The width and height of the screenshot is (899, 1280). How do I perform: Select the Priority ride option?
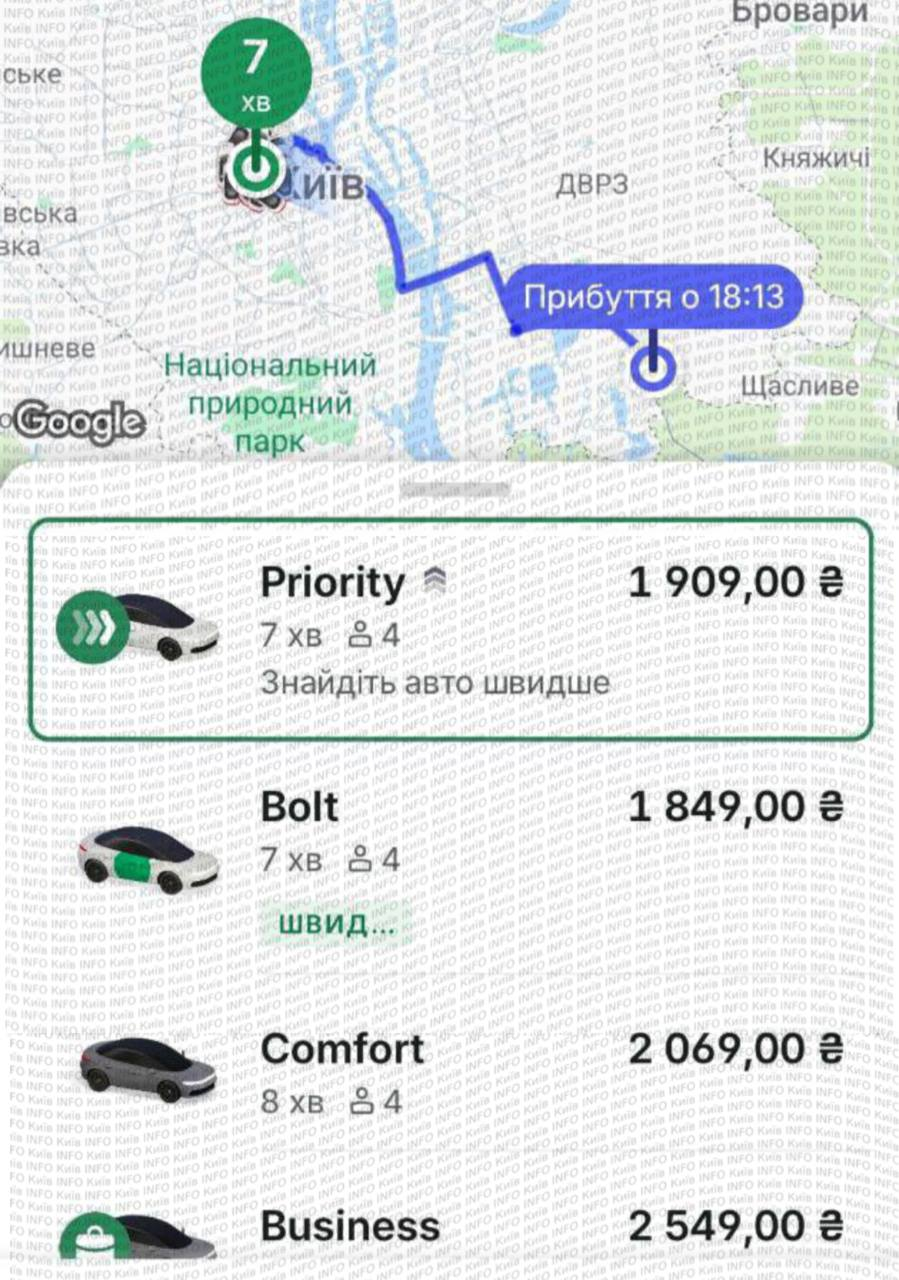tap(450, 628)
